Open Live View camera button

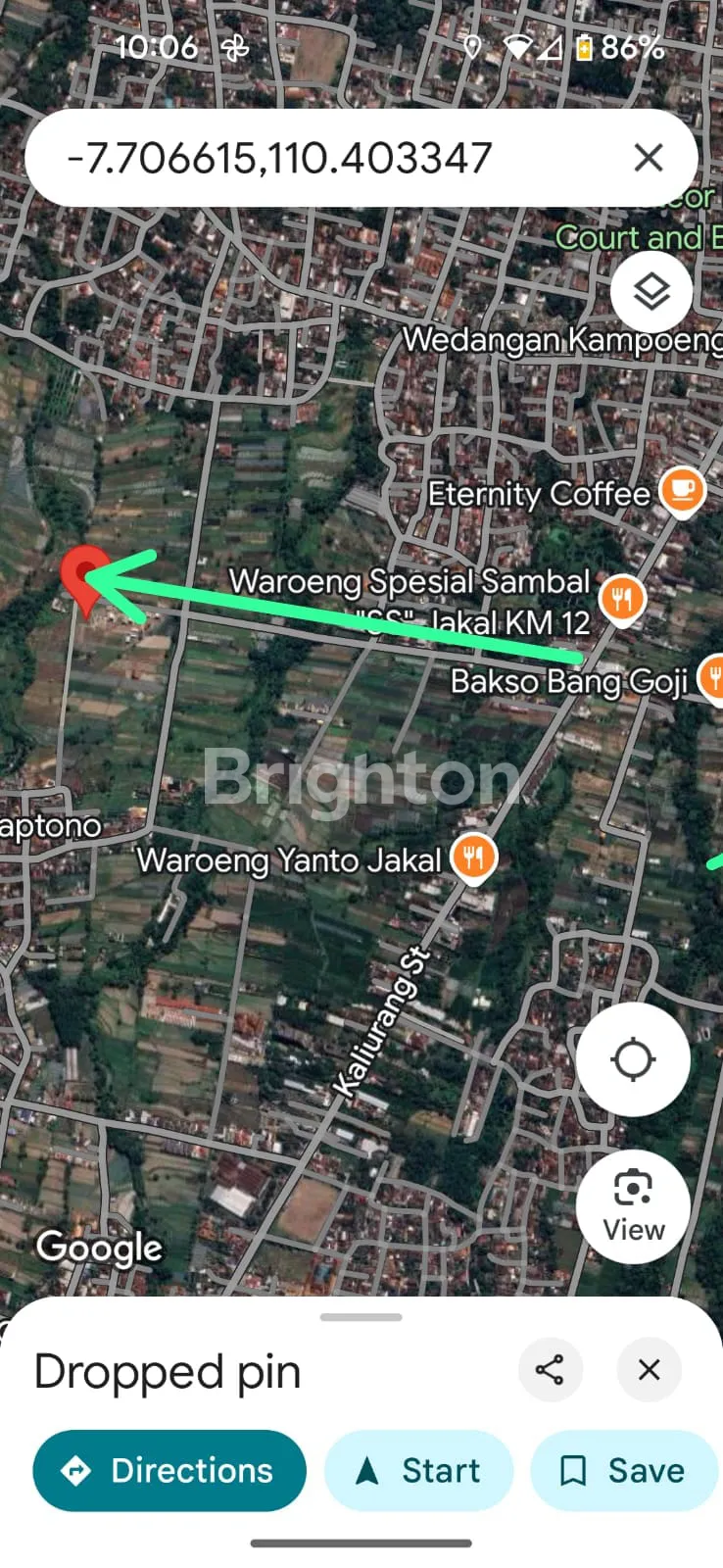[x=633, y=1207]
